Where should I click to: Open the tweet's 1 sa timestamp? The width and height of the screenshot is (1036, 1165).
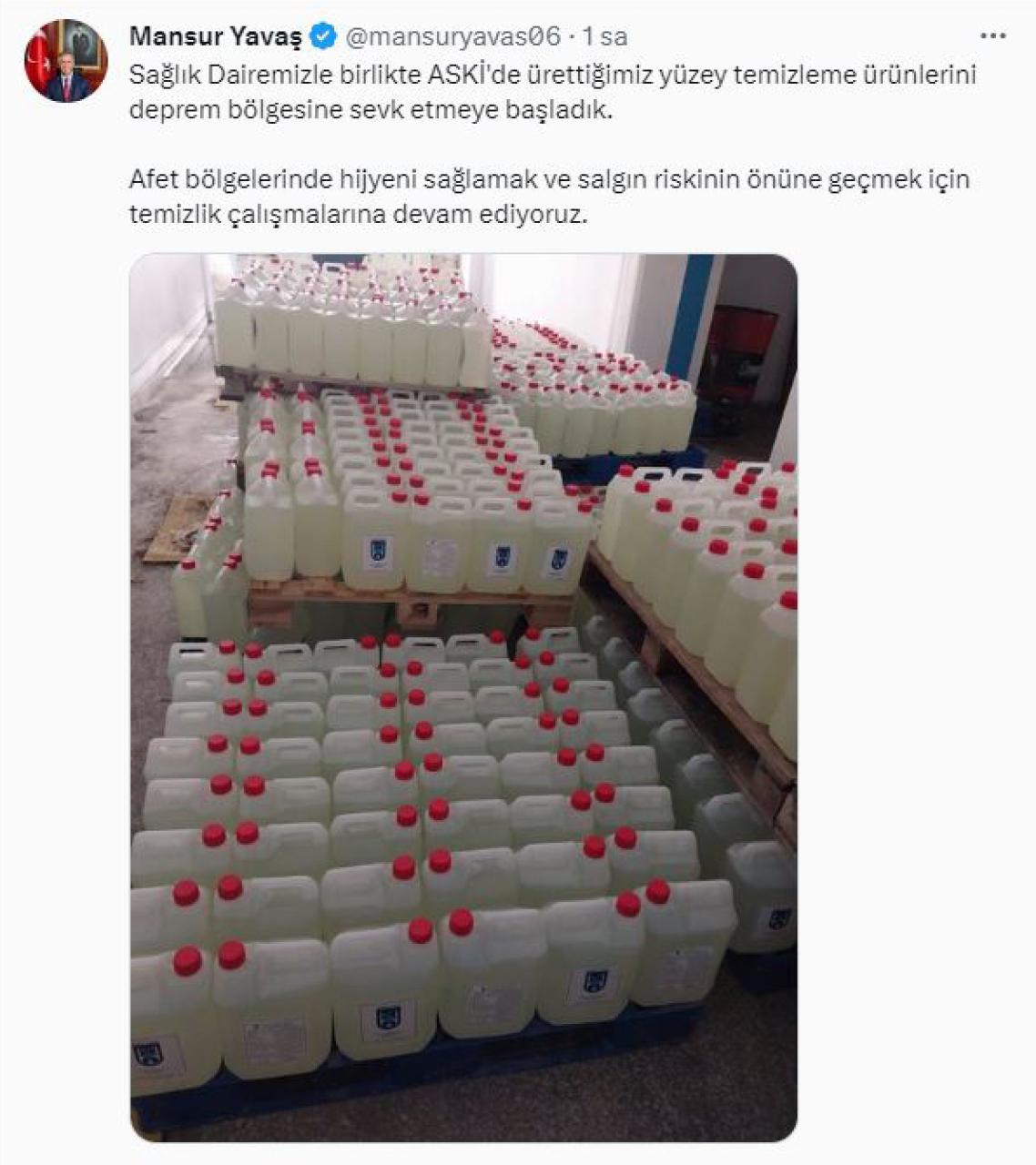[605, 36]
